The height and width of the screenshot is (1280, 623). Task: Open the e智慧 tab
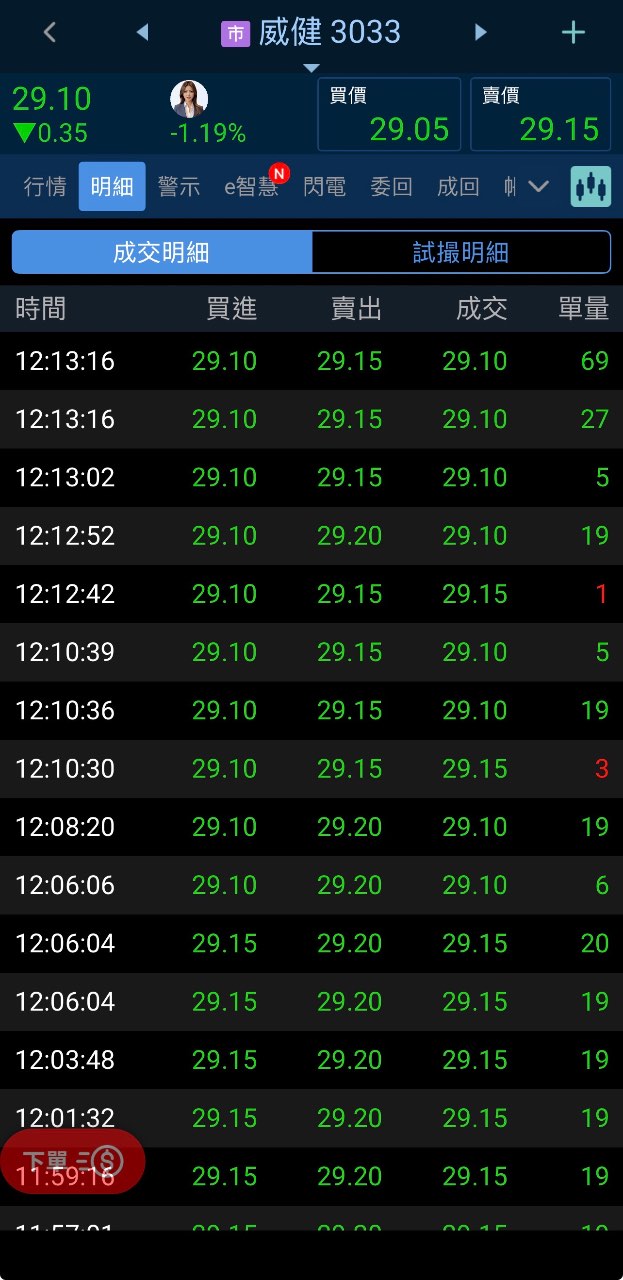[252, 186]
